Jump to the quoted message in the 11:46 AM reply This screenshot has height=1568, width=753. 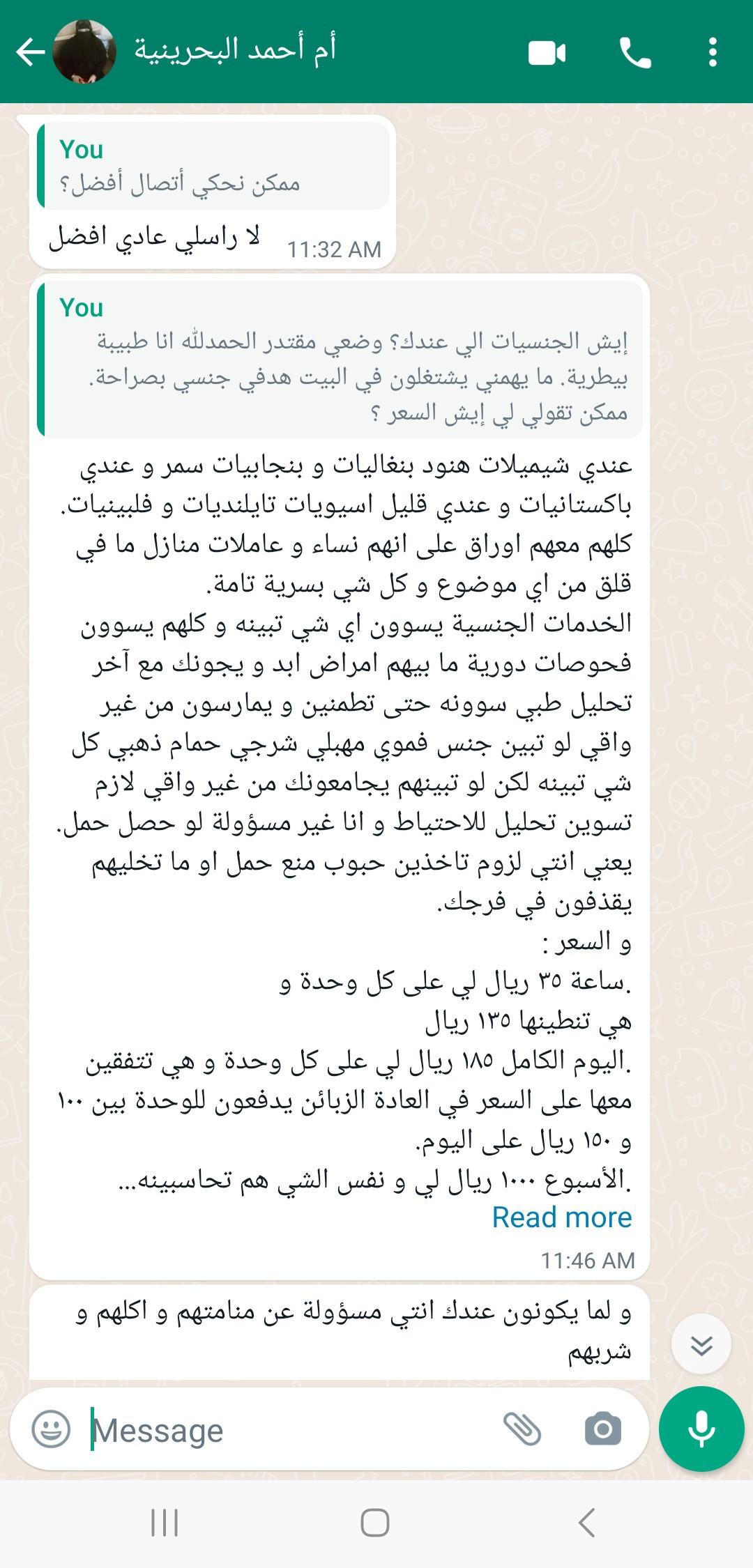(340, 360)
